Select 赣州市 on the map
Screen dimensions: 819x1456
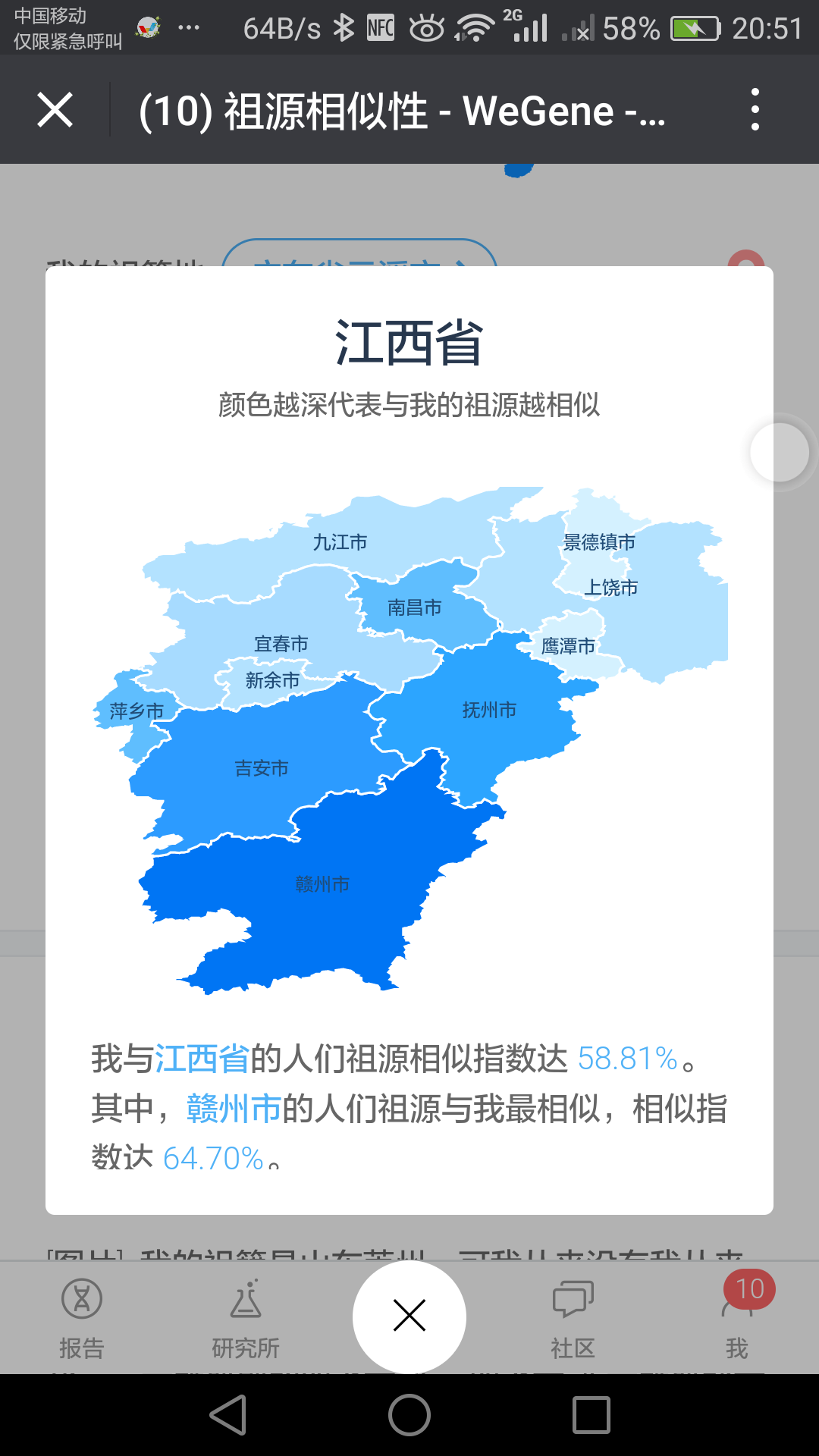[322, 884]
